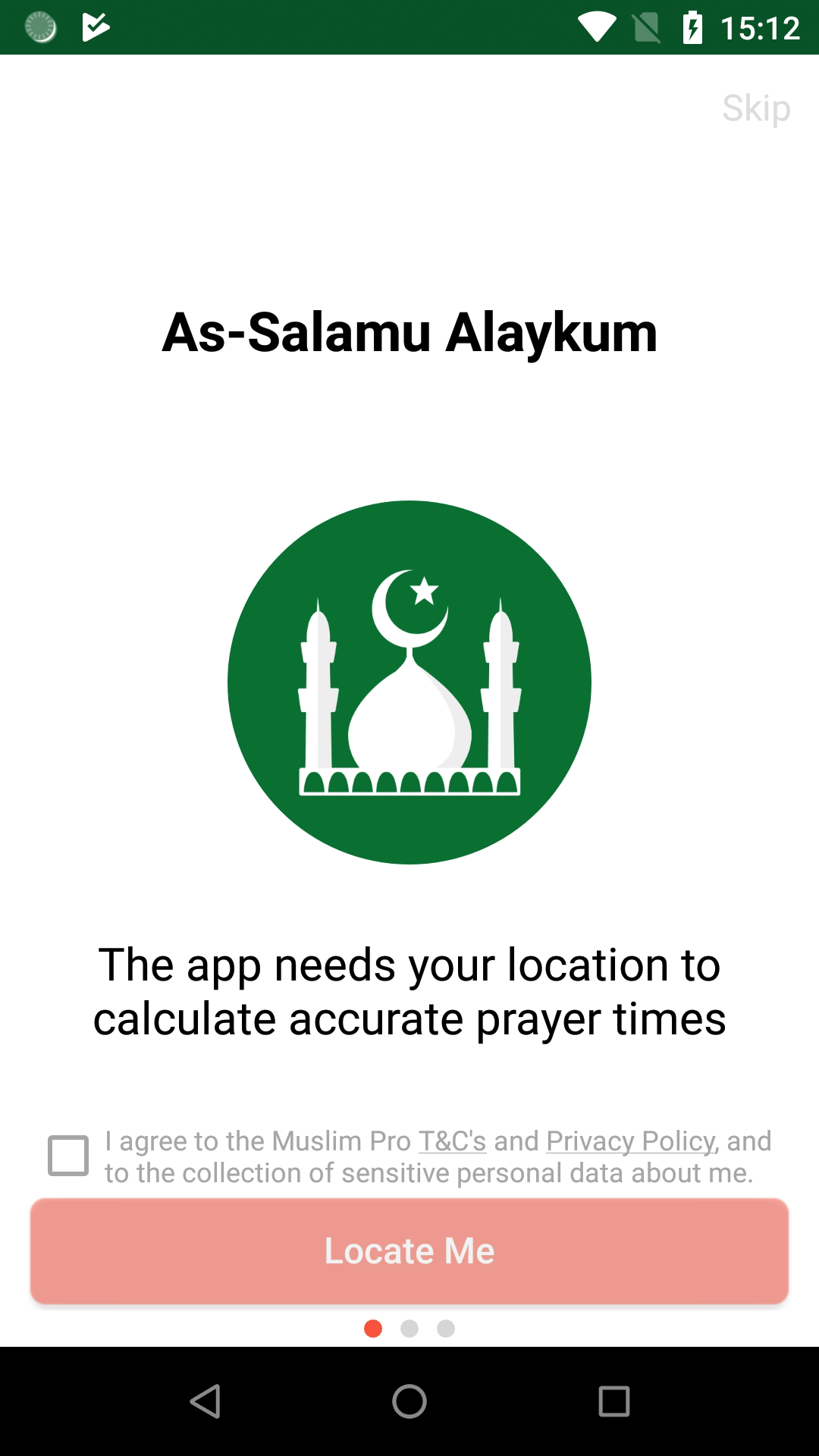Viewport: 819px width, 1456px height.
Task: Check the agreement box for terms
Action: 68,1156
